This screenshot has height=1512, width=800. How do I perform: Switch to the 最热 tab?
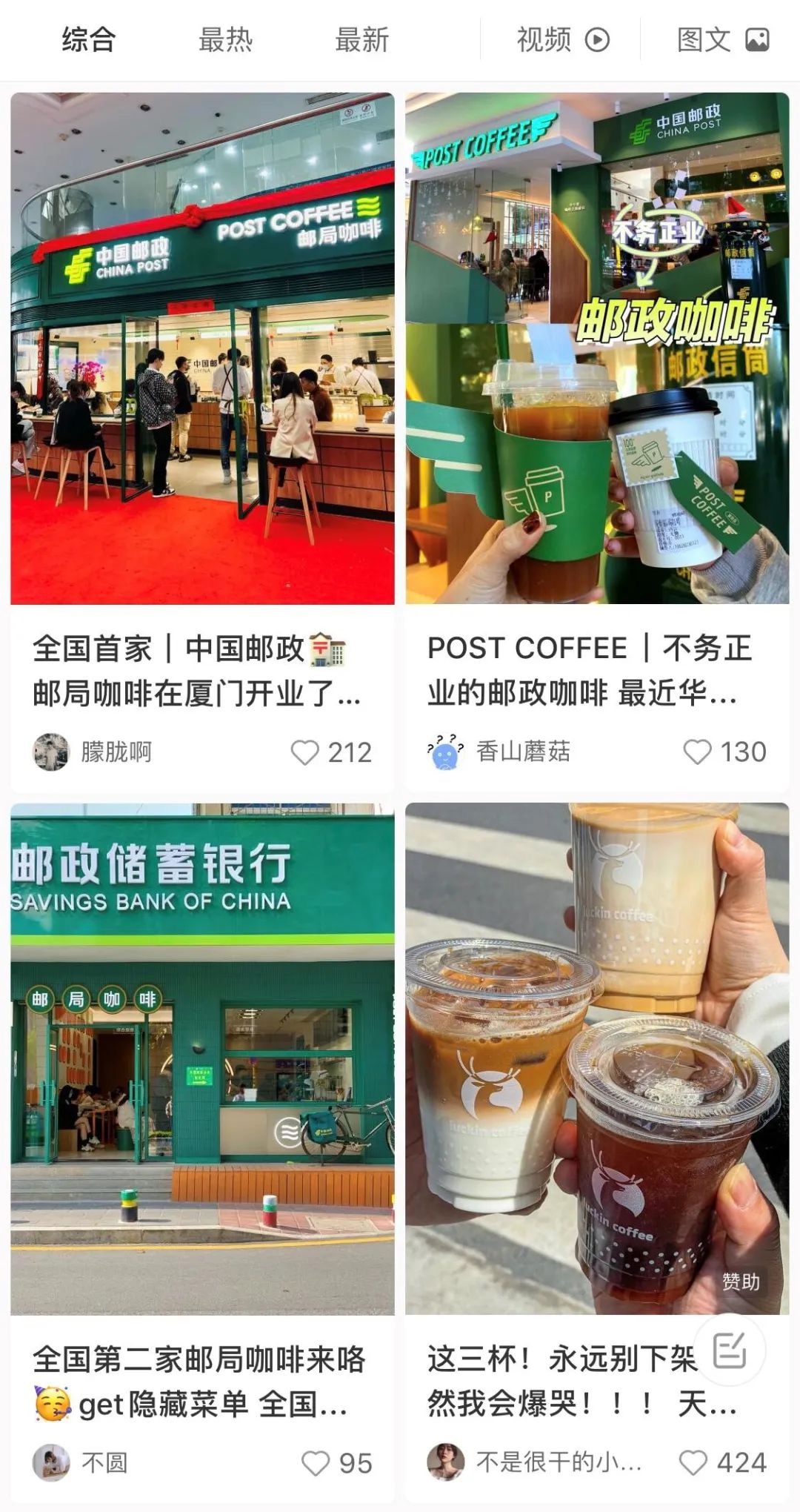point(225,40)
